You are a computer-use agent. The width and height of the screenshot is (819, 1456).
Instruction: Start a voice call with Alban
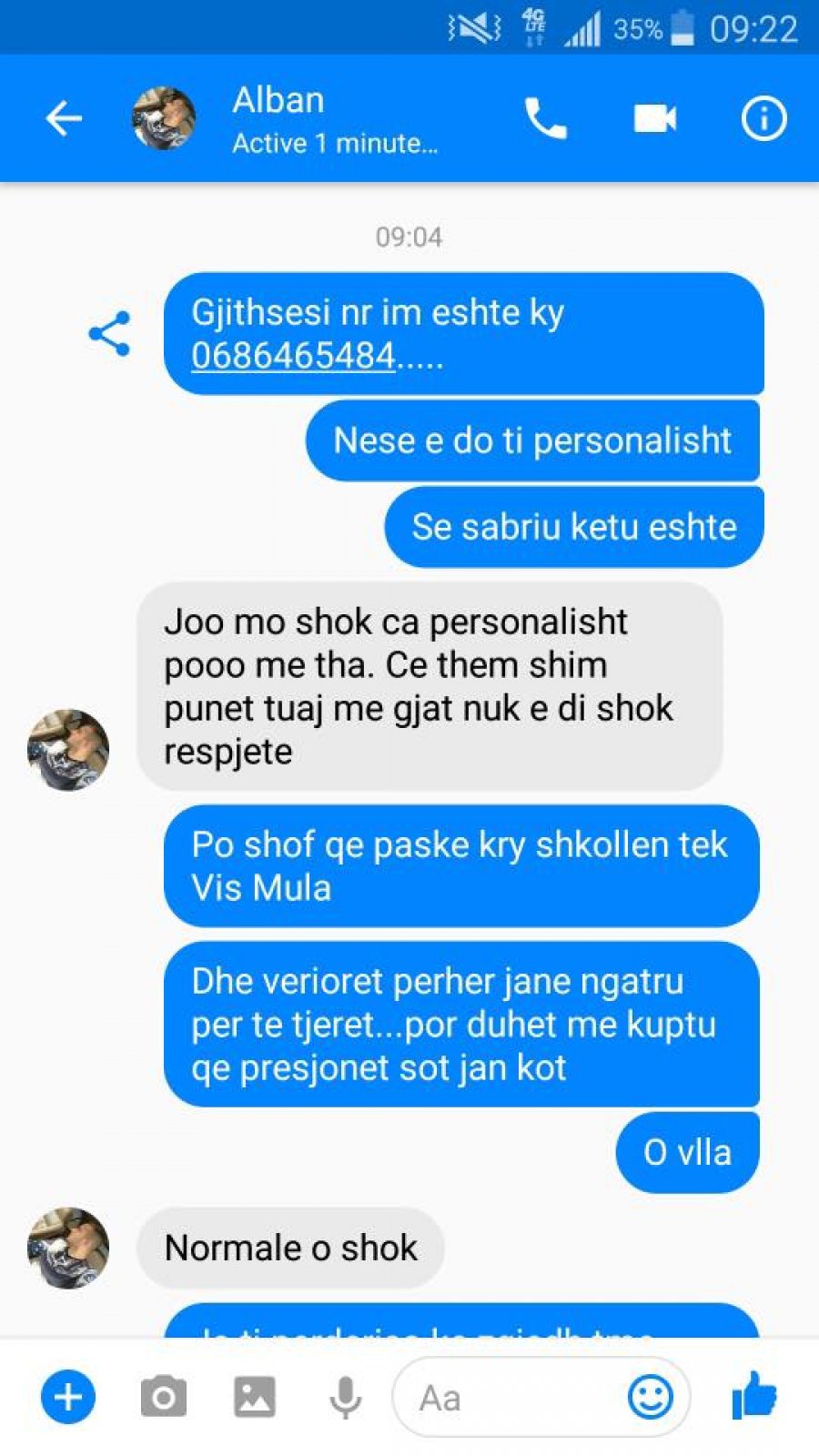[543, 118]
